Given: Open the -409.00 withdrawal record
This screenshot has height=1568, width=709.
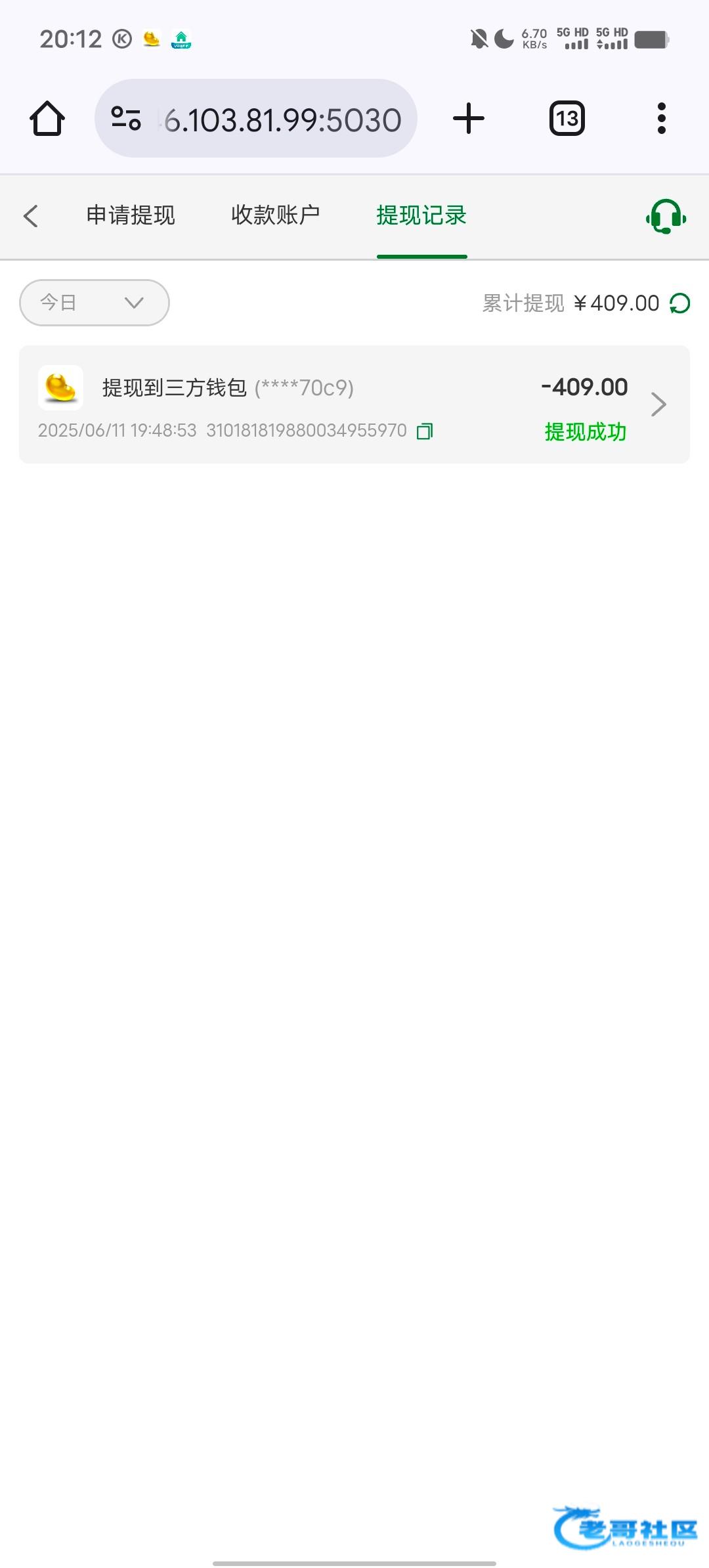Looking at the screenshot, I should (354, 404).
